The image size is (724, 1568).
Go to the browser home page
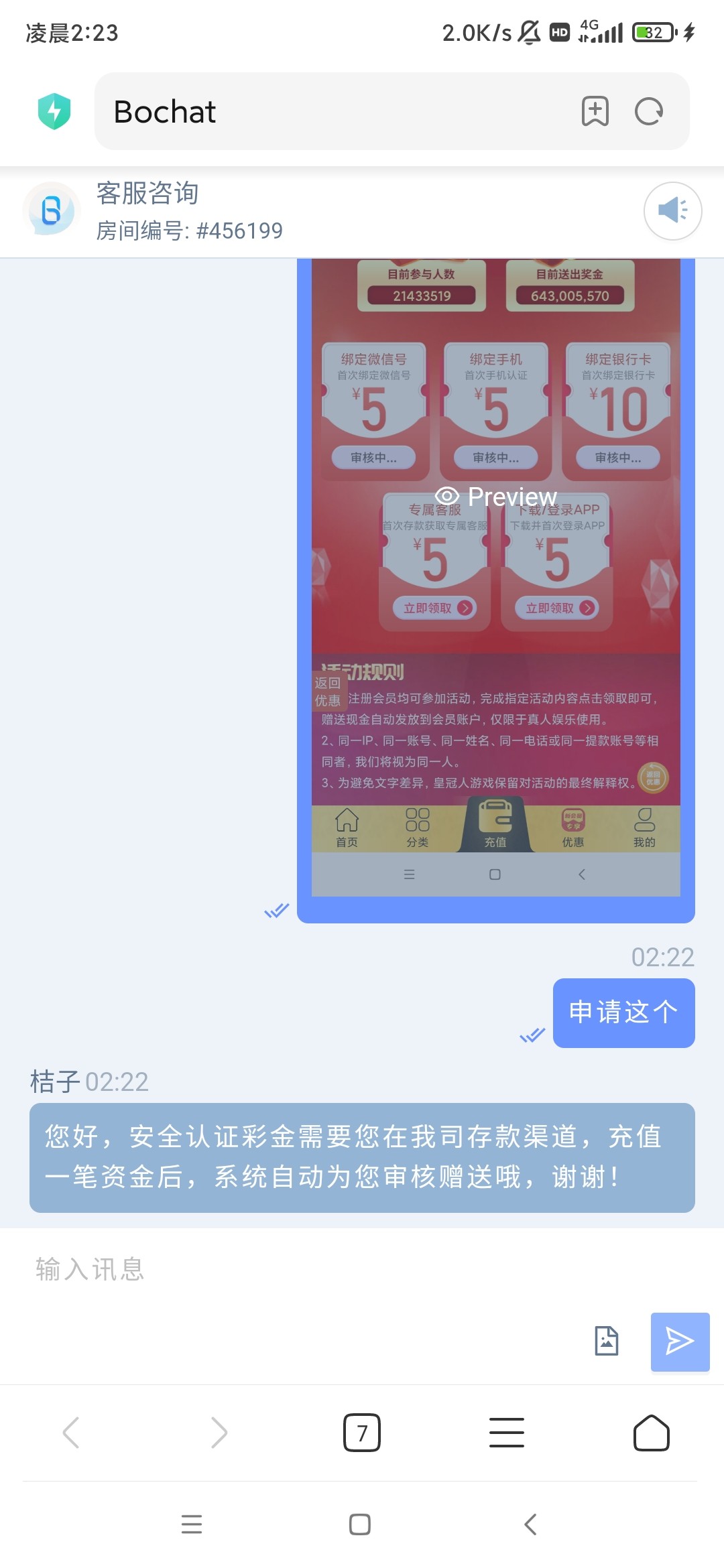[x=651, y=1433]
